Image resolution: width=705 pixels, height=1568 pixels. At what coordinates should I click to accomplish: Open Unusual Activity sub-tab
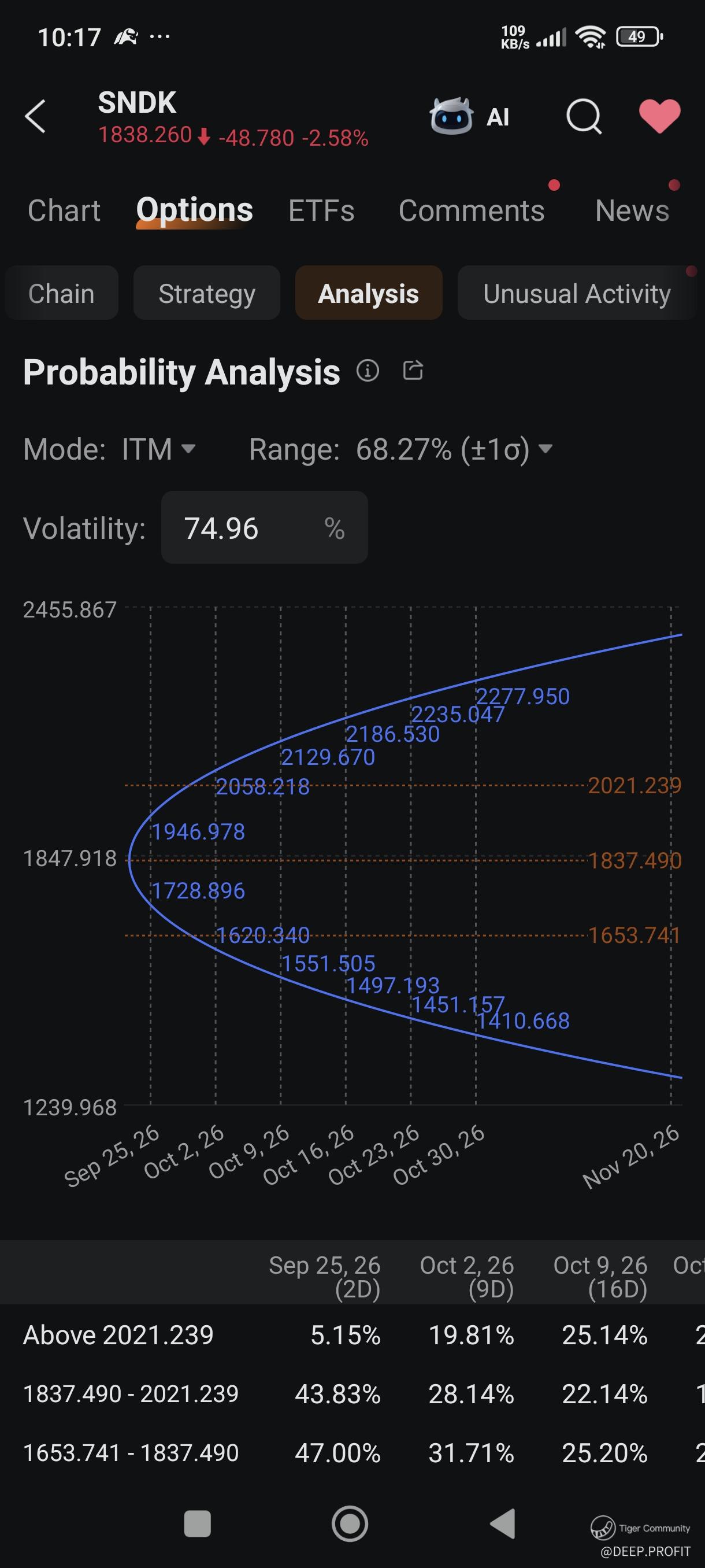pyautogui.click(x=577, y=293)
